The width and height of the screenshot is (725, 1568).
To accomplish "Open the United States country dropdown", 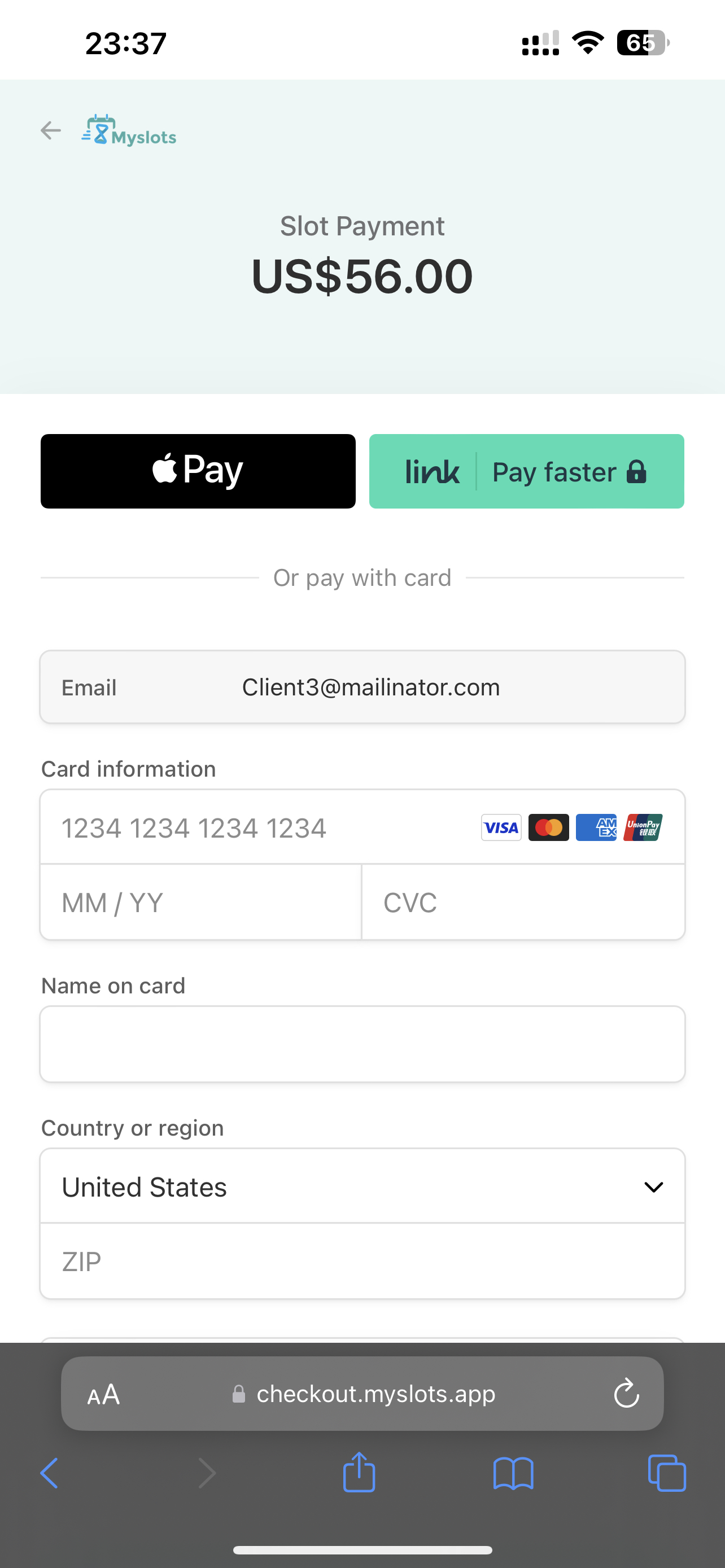I will (362, 1186).
